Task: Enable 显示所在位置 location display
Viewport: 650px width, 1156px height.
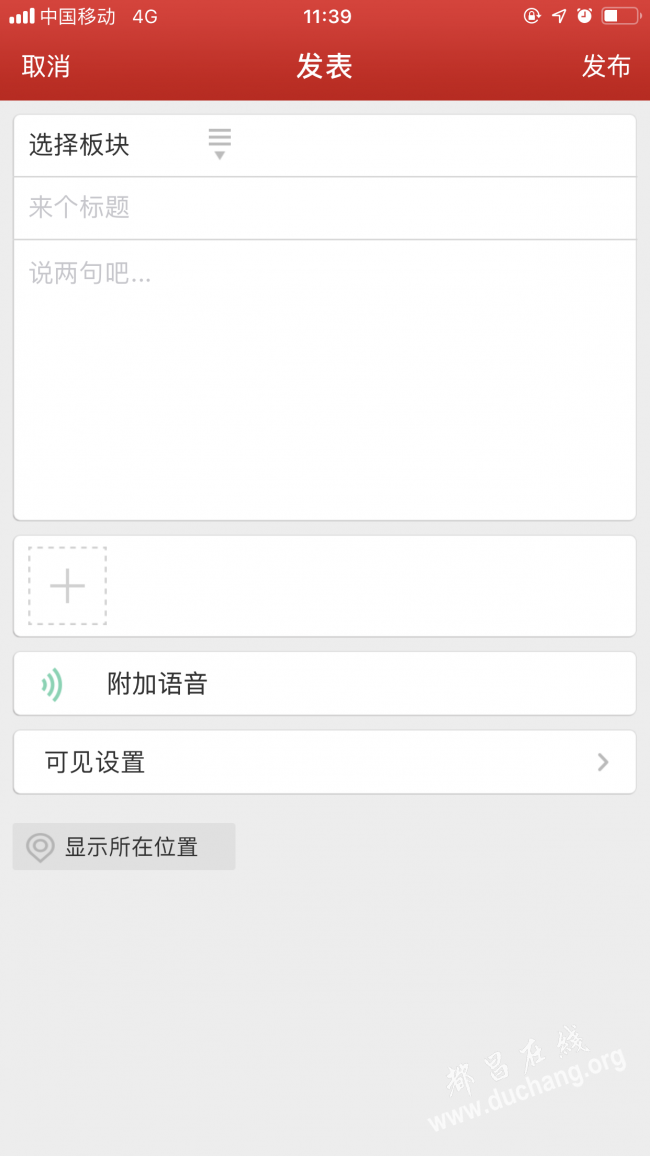Action: (124, 846)
